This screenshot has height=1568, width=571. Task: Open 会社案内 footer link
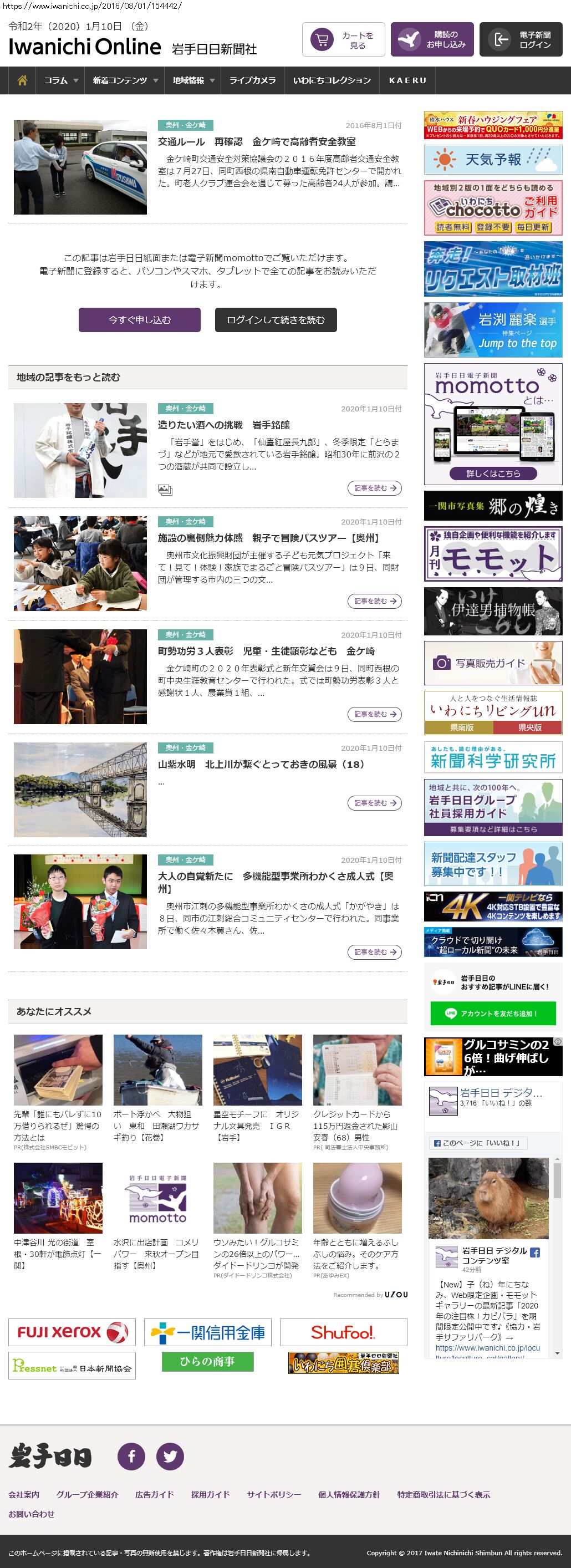pyautogui.click(x=24, y=1494)
